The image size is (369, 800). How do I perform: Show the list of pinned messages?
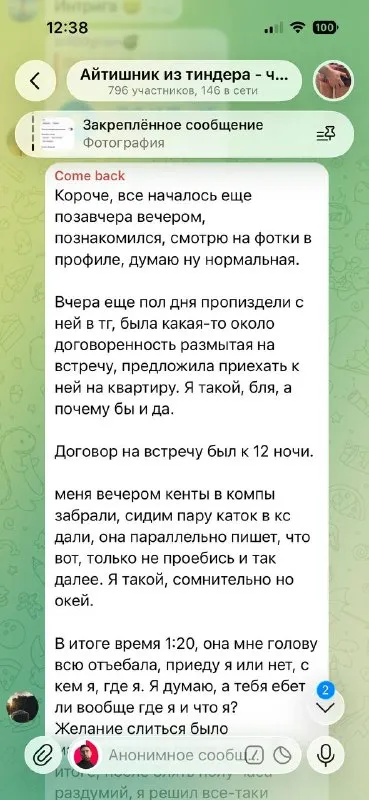[326, 134]
